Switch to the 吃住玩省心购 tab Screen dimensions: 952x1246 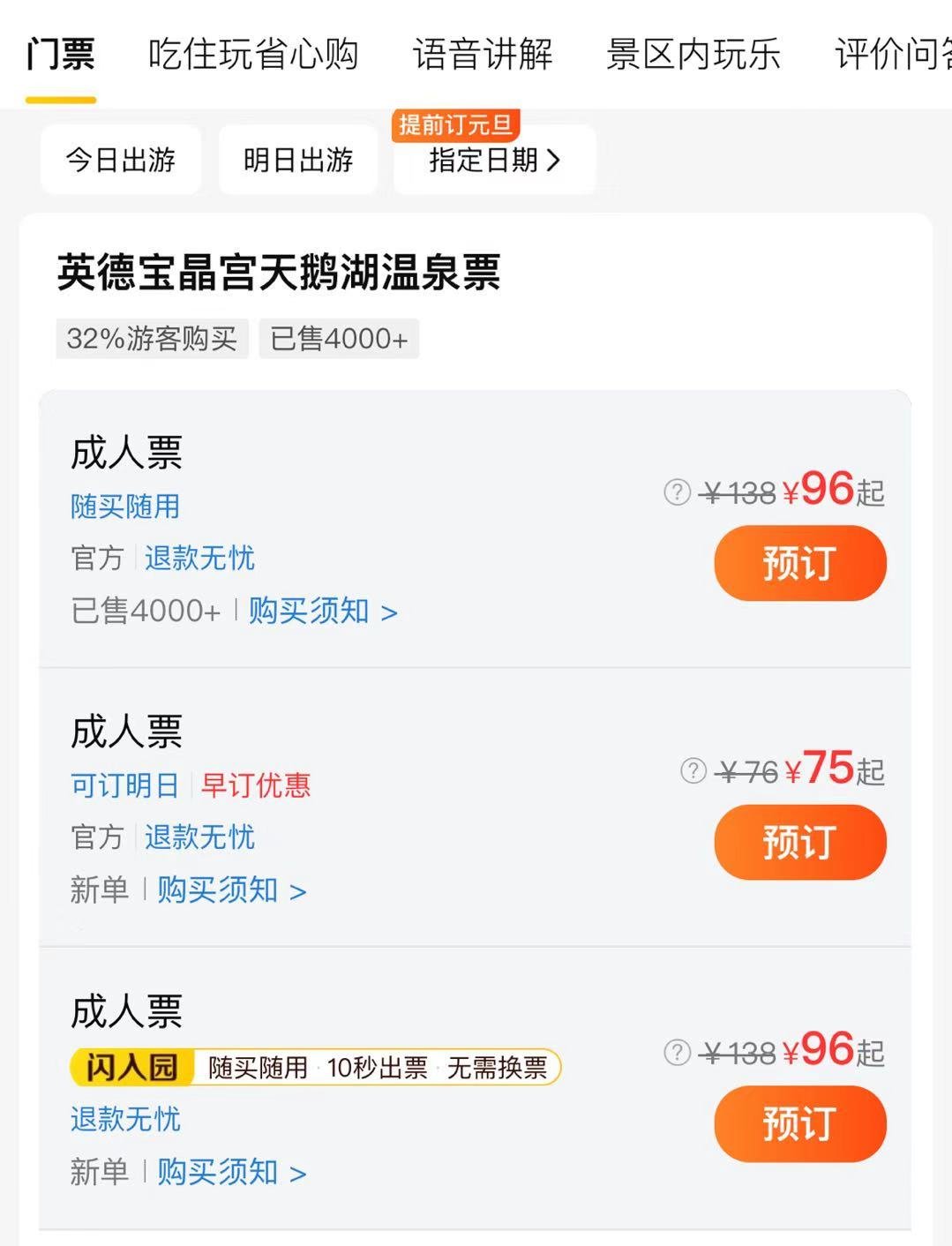(x=252, y=55)
